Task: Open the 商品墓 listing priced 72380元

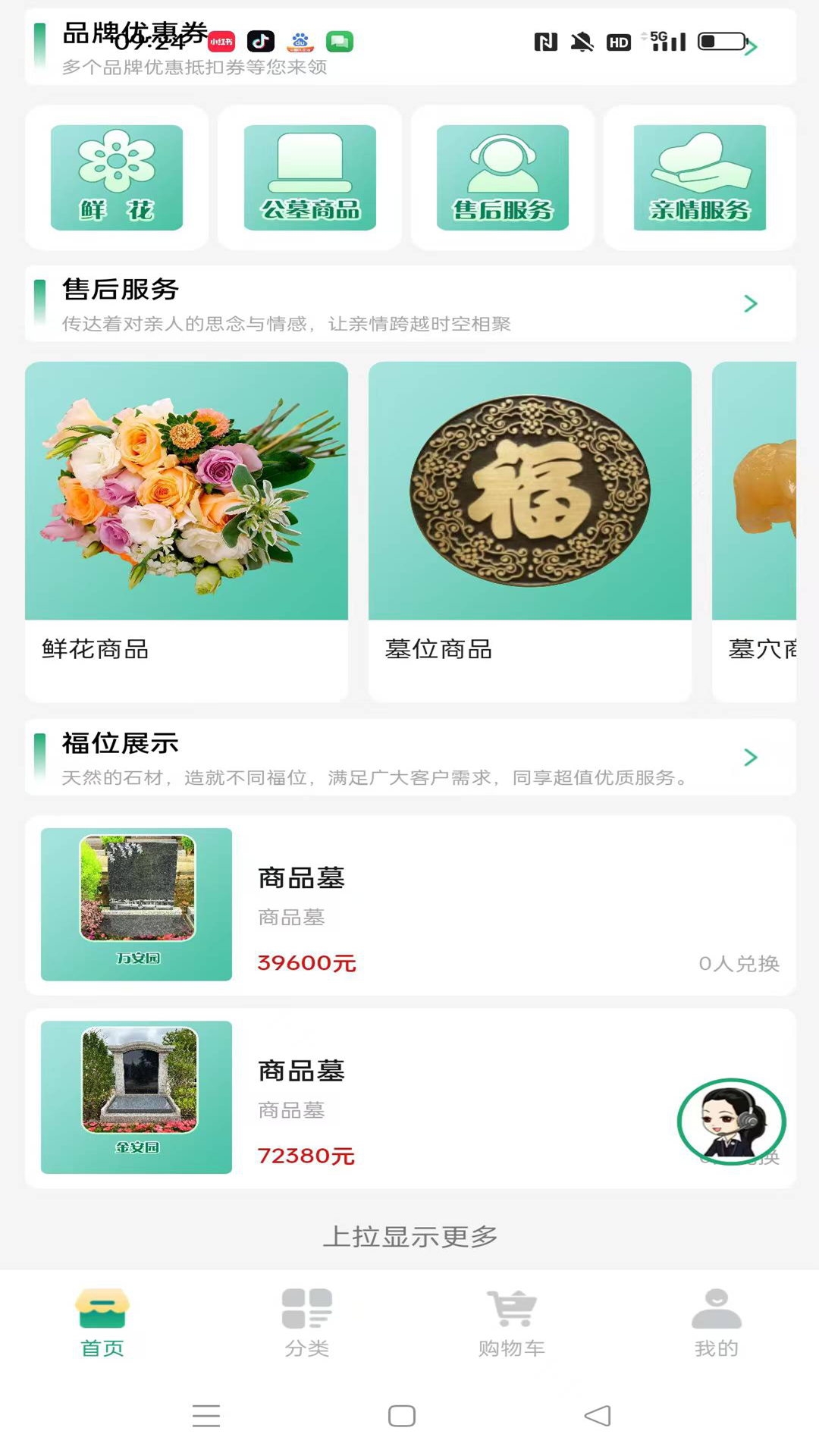Action: coord(409,1098)
